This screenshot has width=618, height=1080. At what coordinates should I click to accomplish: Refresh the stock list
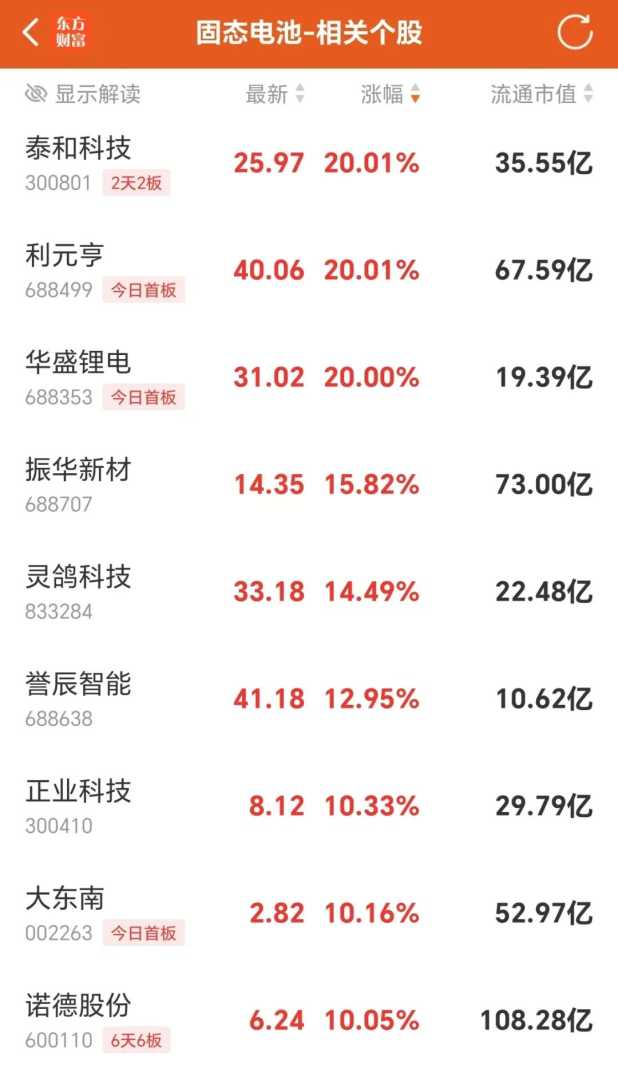(x=575, y=33)
